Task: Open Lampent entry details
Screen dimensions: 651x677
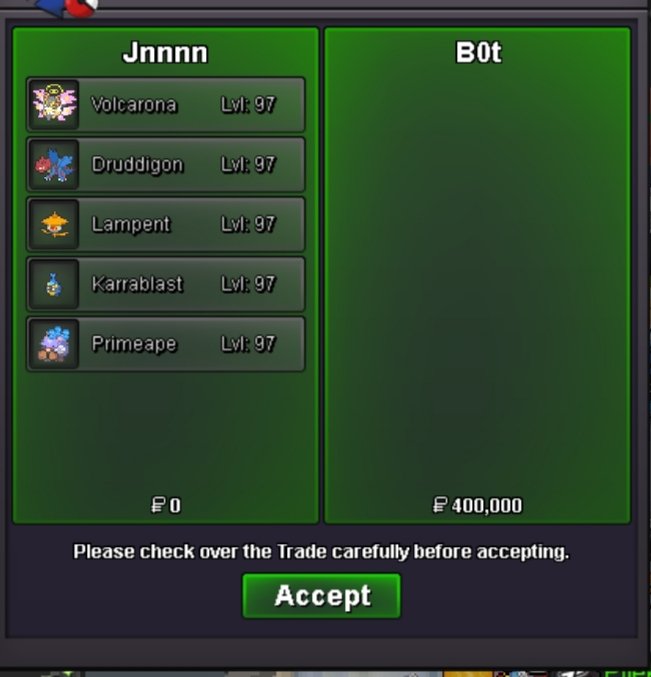Action: click(x=166, y=224)
